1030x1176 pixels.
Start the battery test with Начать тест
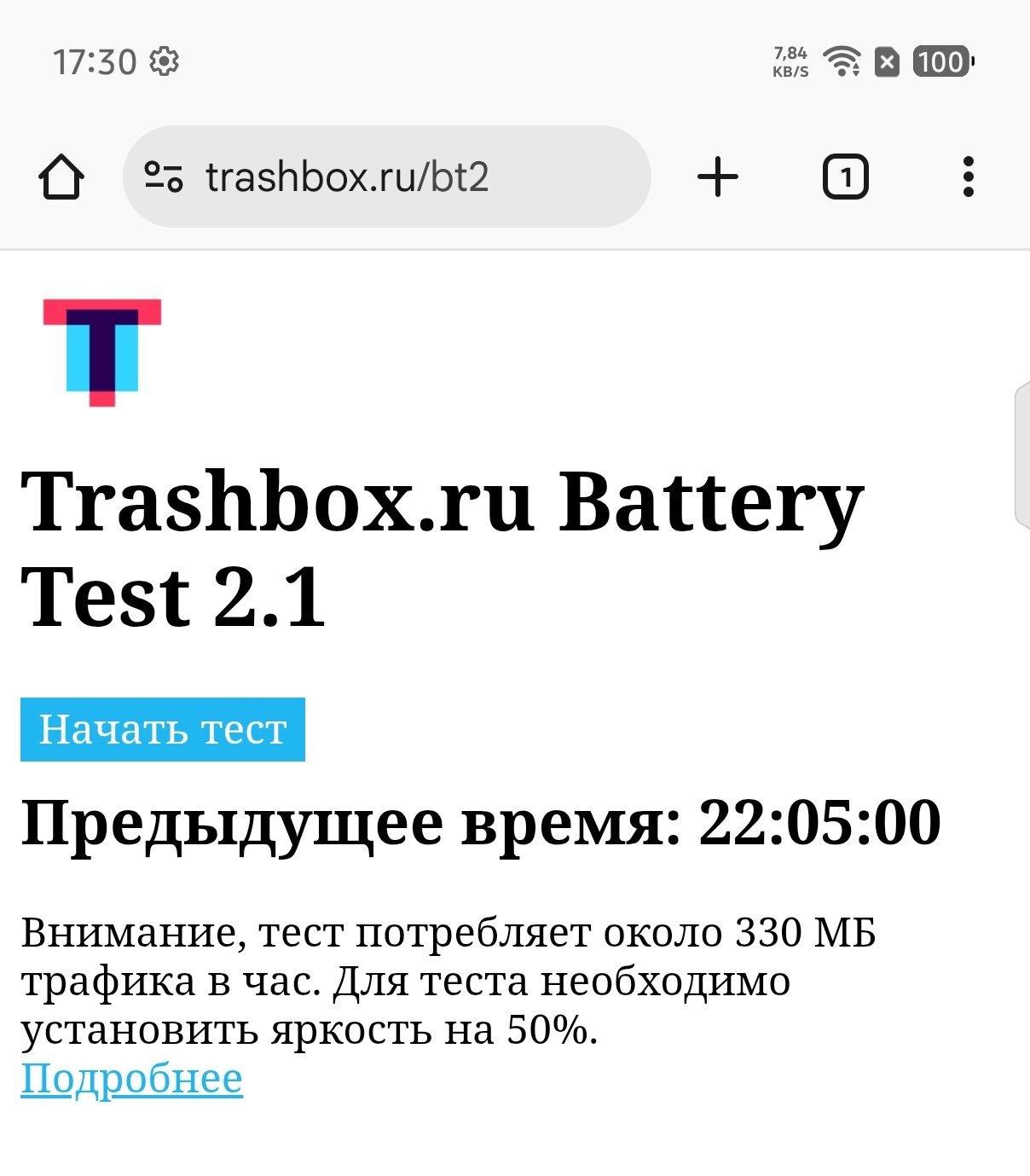pos(163,729)
